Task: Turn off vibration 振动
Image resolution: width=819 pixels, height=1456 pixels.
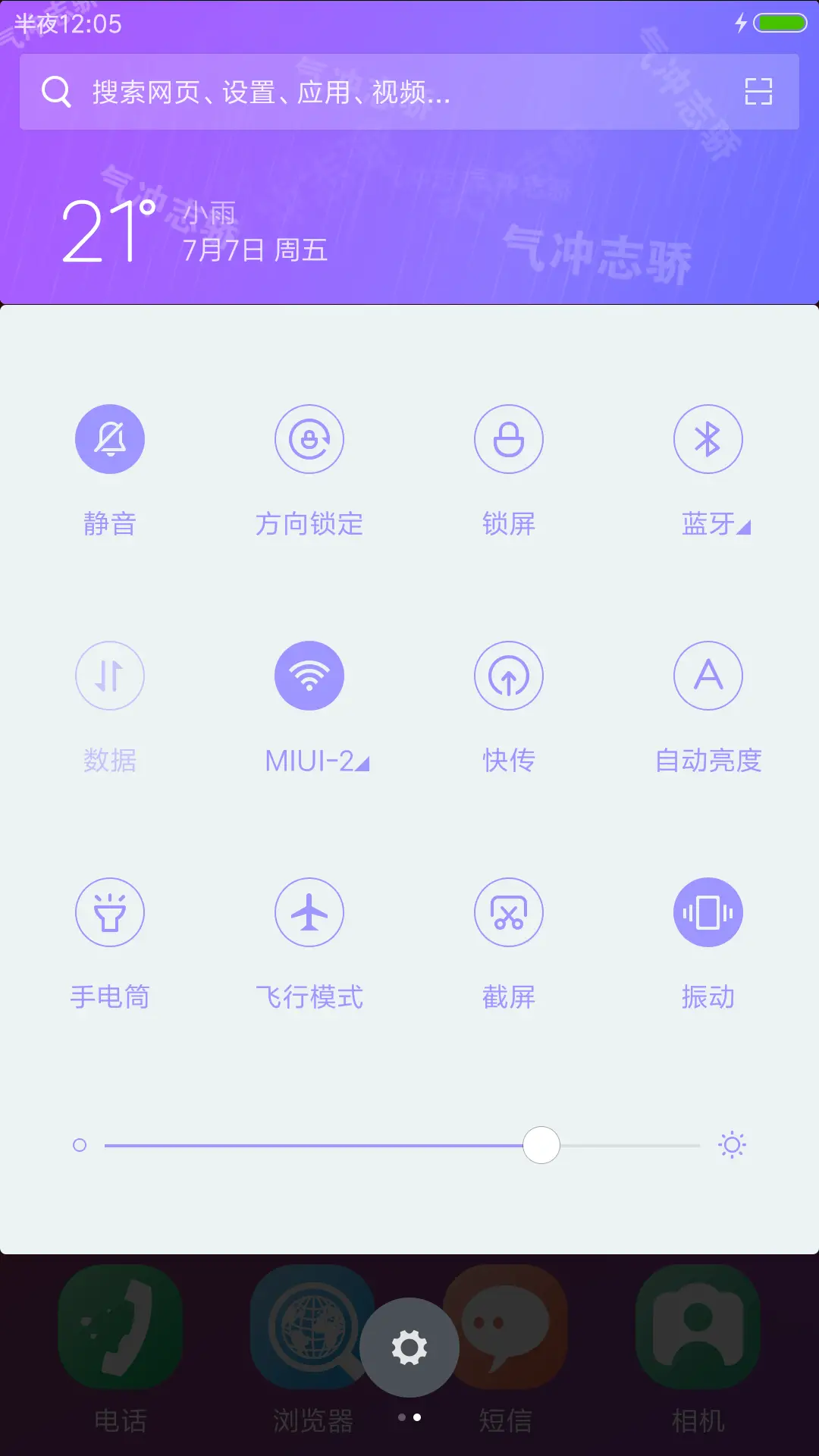Action: tap(708, 912)
